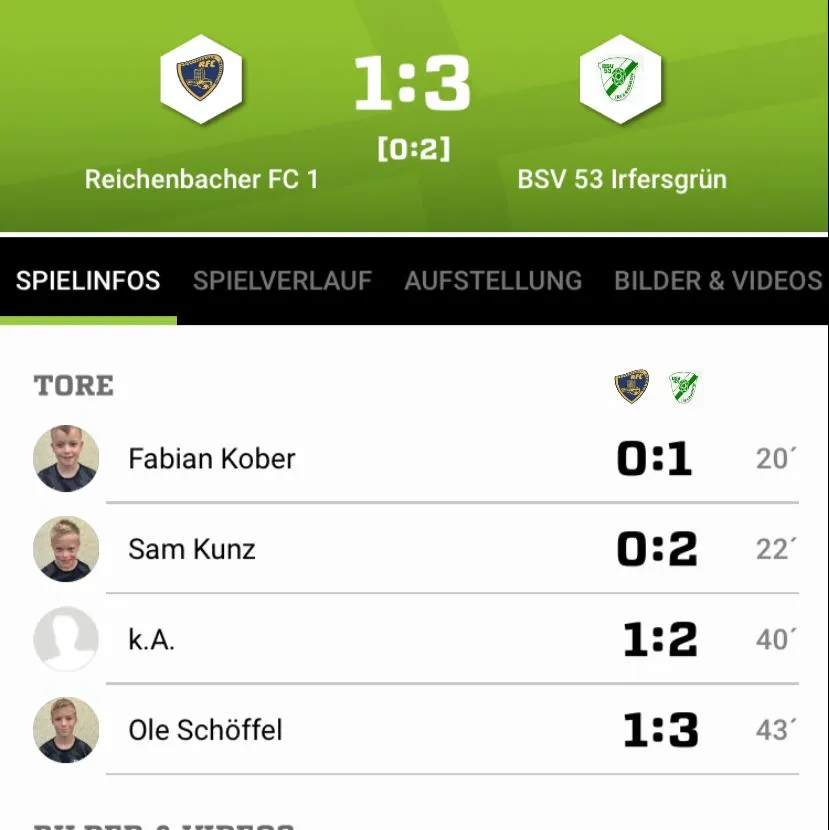Select the Bilder & Videos tab
The width and height of the screenshot is (829, 830).
718,281
